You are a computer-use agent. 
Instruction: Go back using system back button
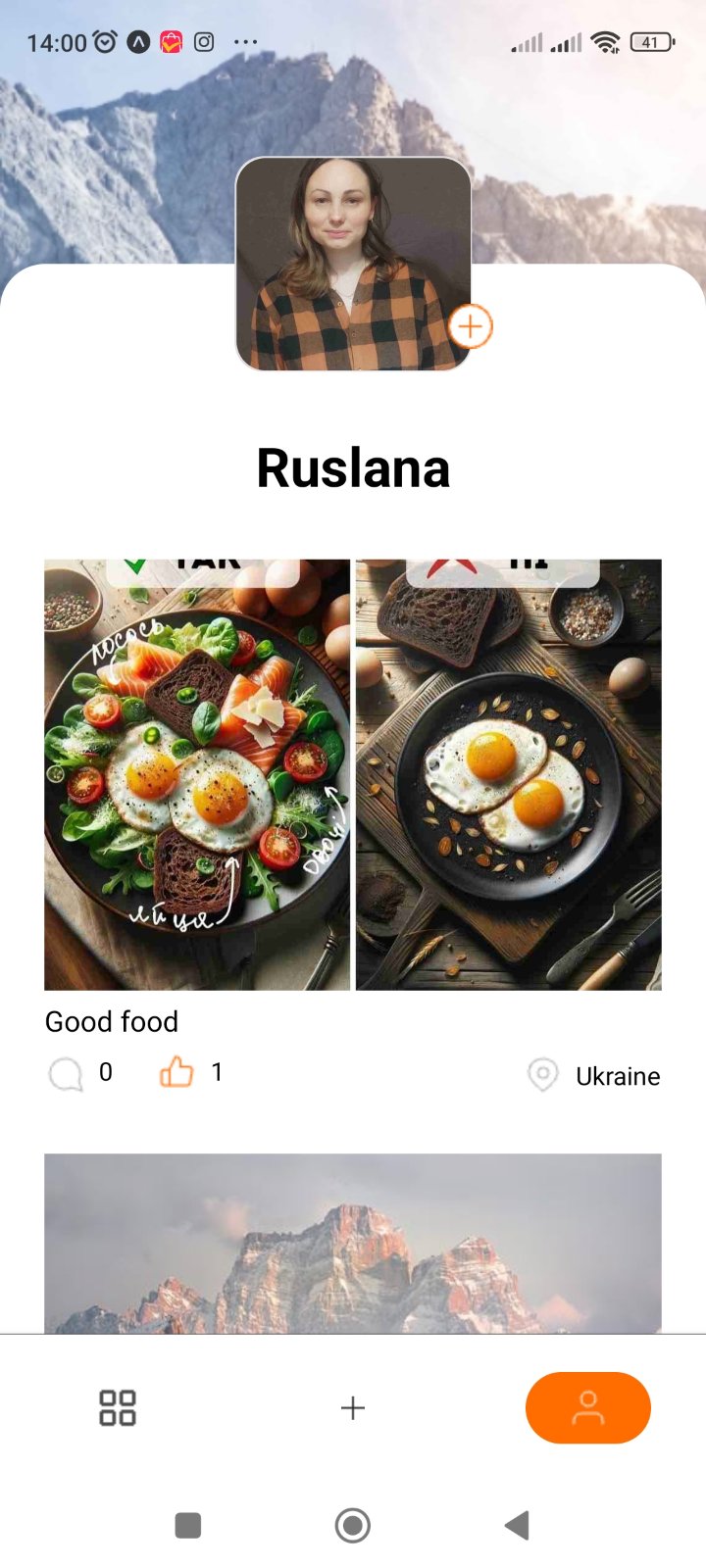pos(517,1525)
